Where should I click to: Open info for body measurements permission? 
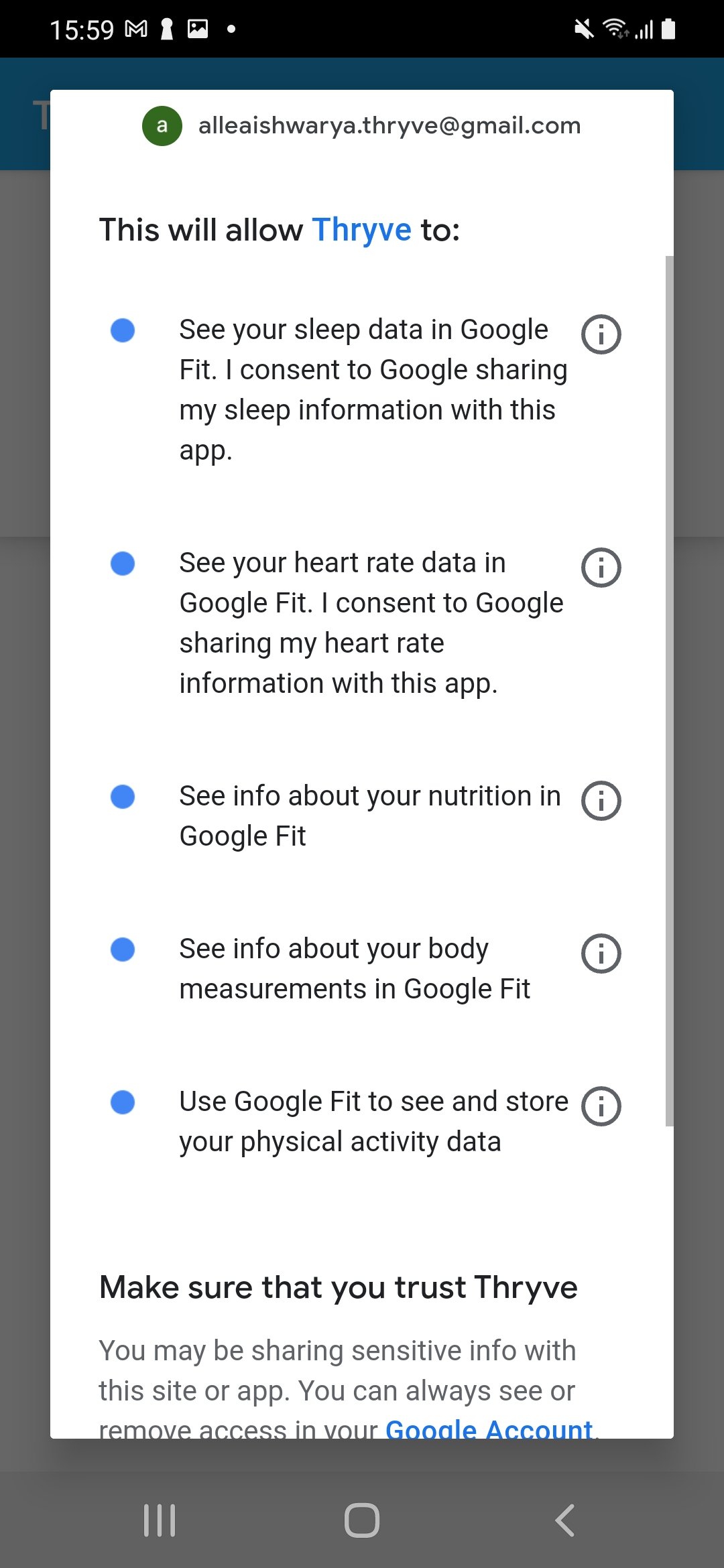(x=601, y=953)
